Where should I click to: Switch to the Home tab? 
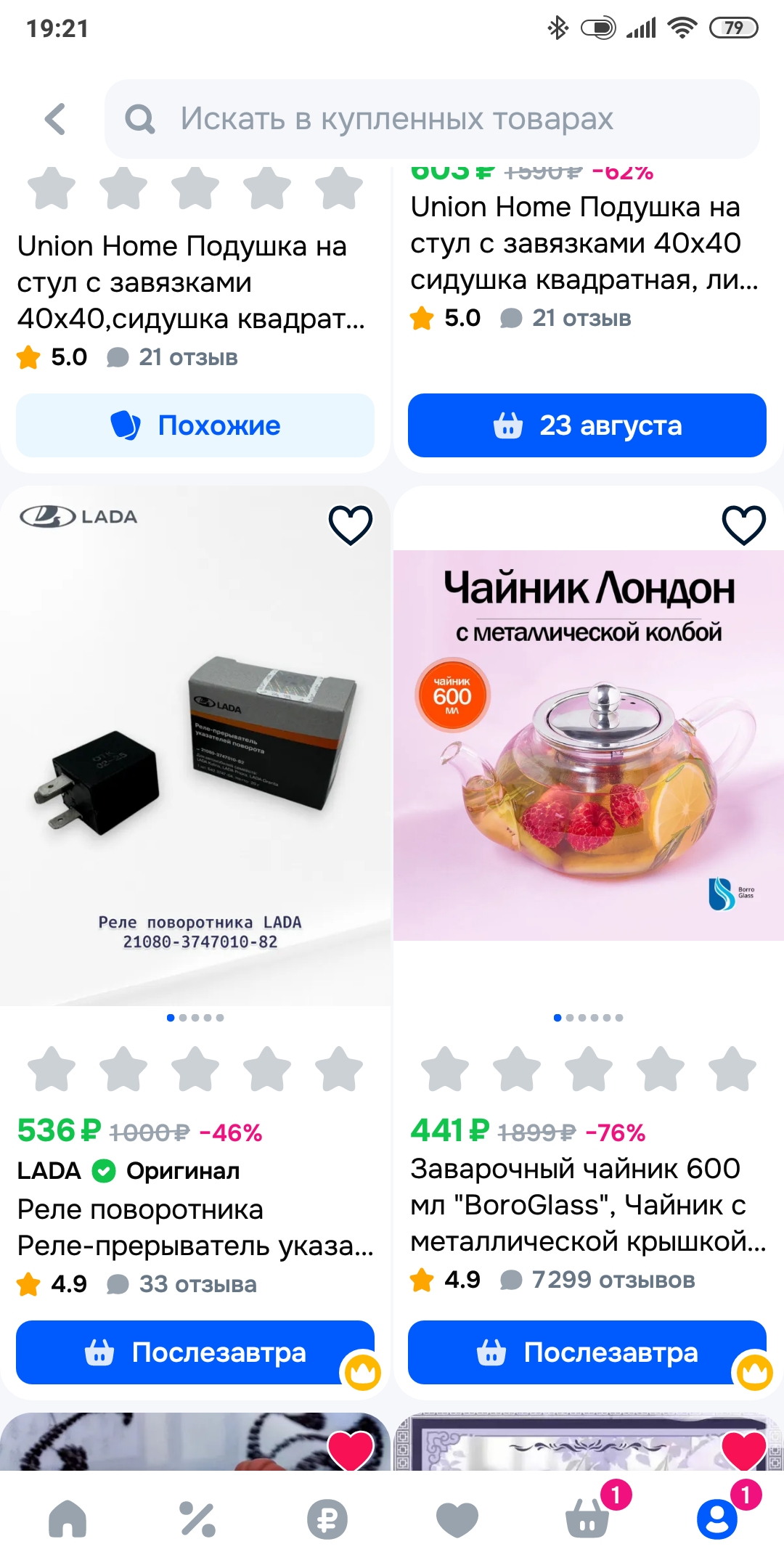[x=68, y=1519]
